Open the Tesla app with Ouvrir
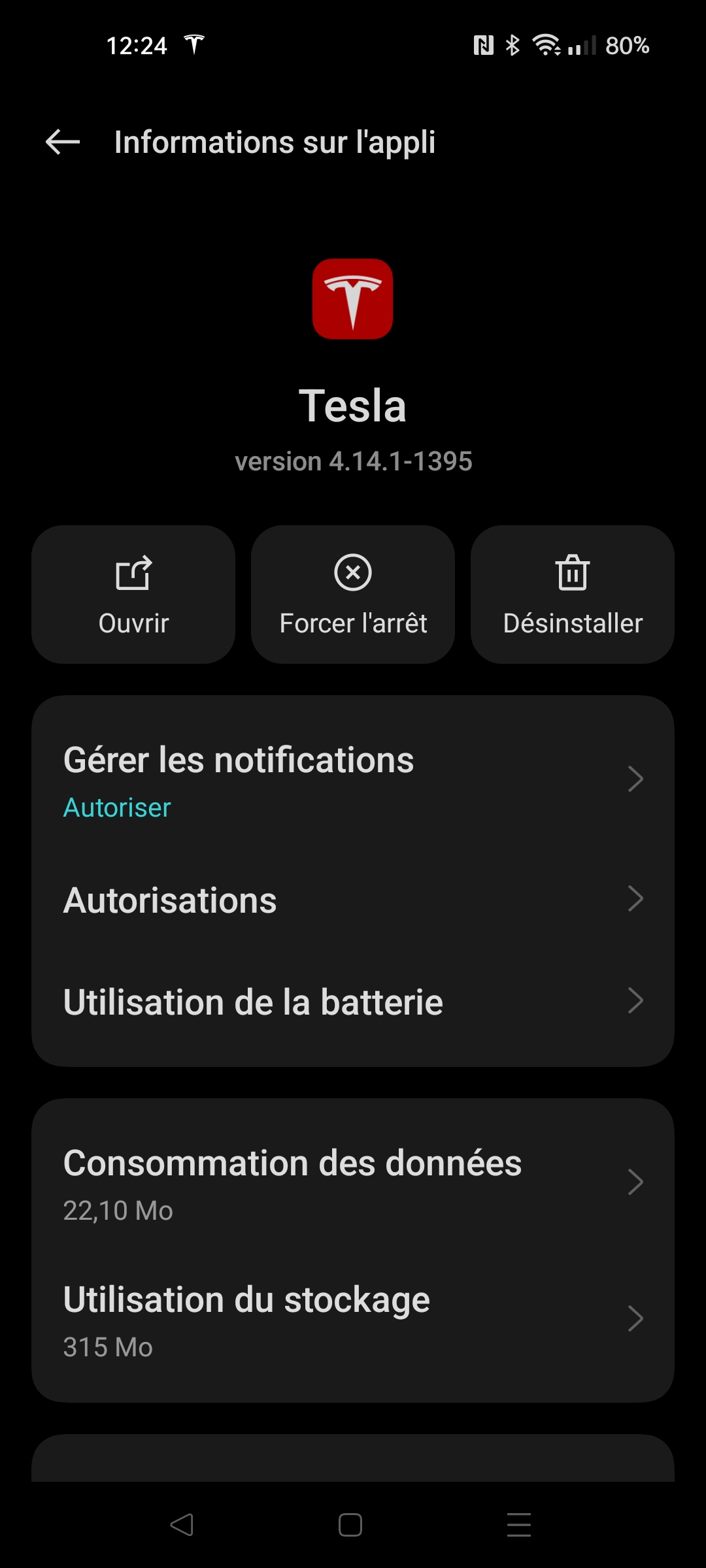 pos(133,595)
